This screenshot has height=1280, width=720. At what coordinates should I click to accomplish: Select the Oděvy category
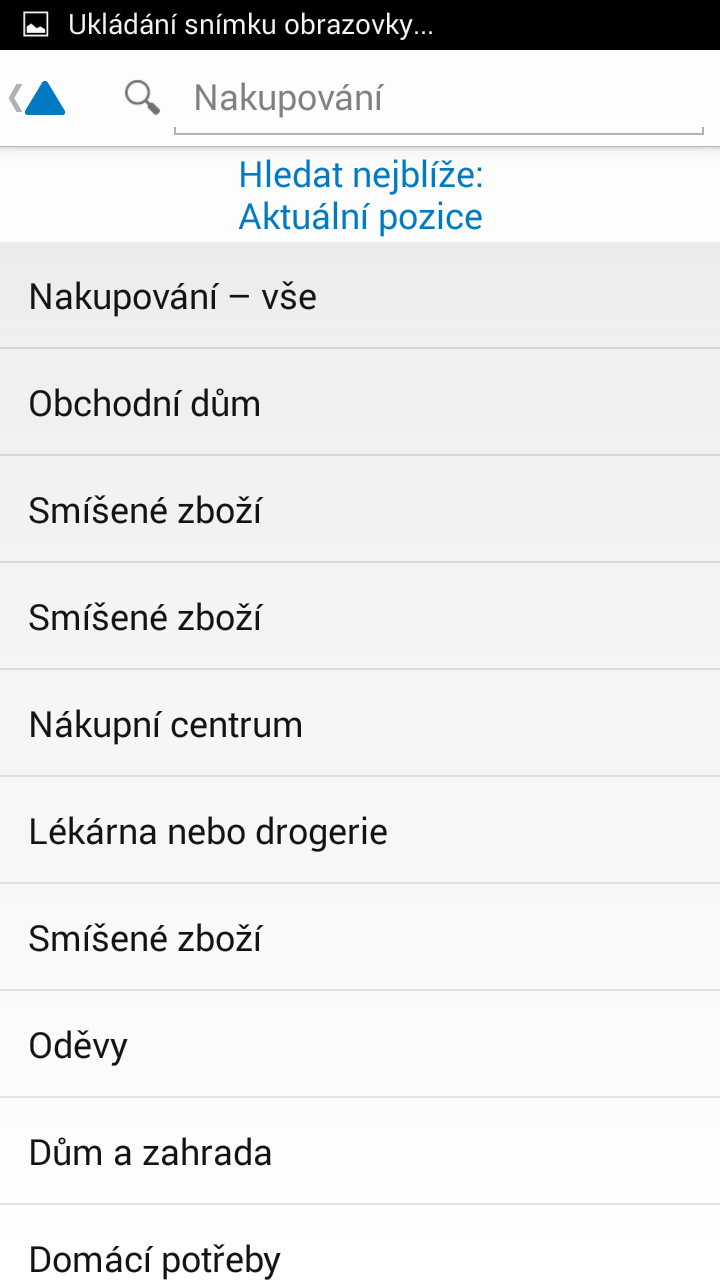360,1044
